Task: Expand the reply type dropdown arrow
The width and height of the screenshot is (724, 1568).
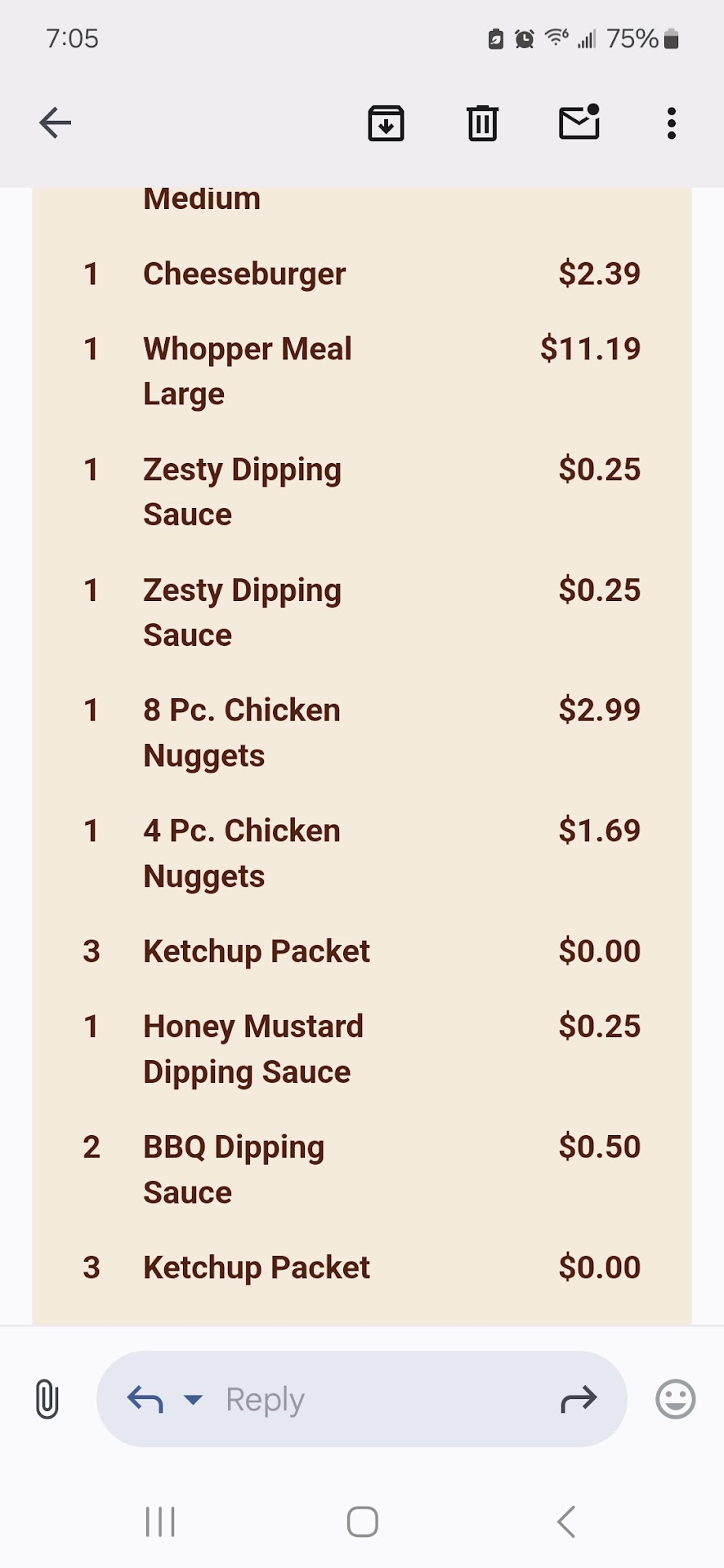Action: tap(193, 1400)
